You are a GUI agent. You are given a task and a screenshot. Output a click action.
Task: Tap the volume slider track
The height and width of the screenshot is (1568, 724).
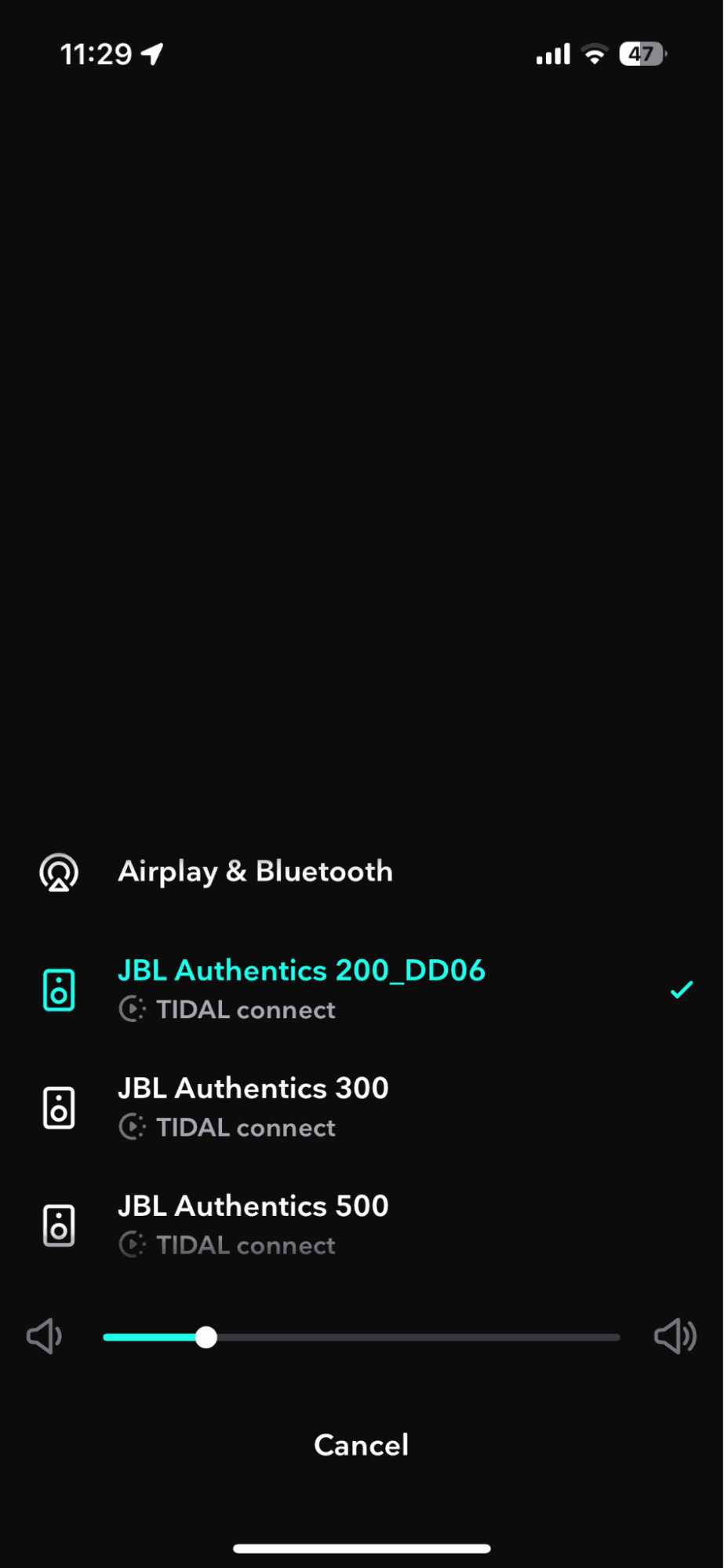pos(362,1337)
